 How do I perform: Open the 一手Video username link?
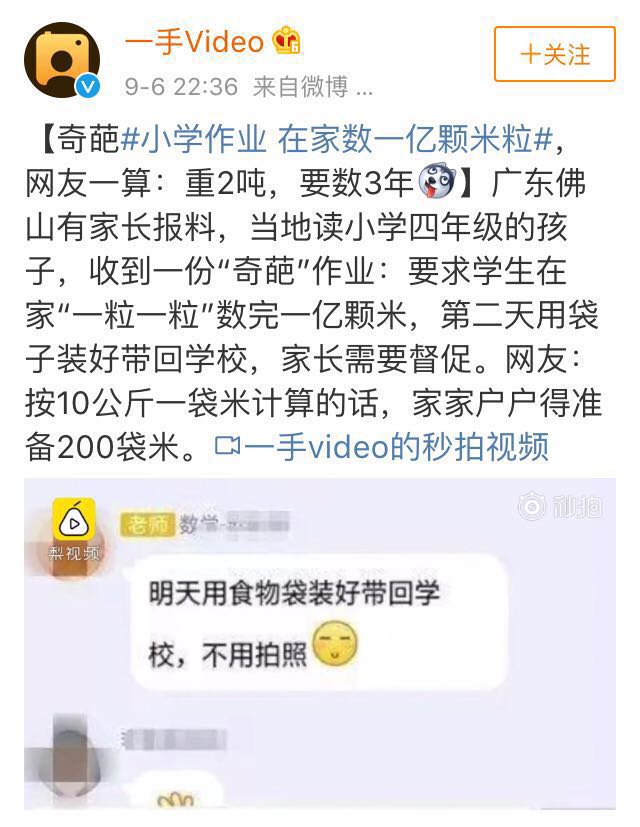pyautogui.click(x=194, y=42)
